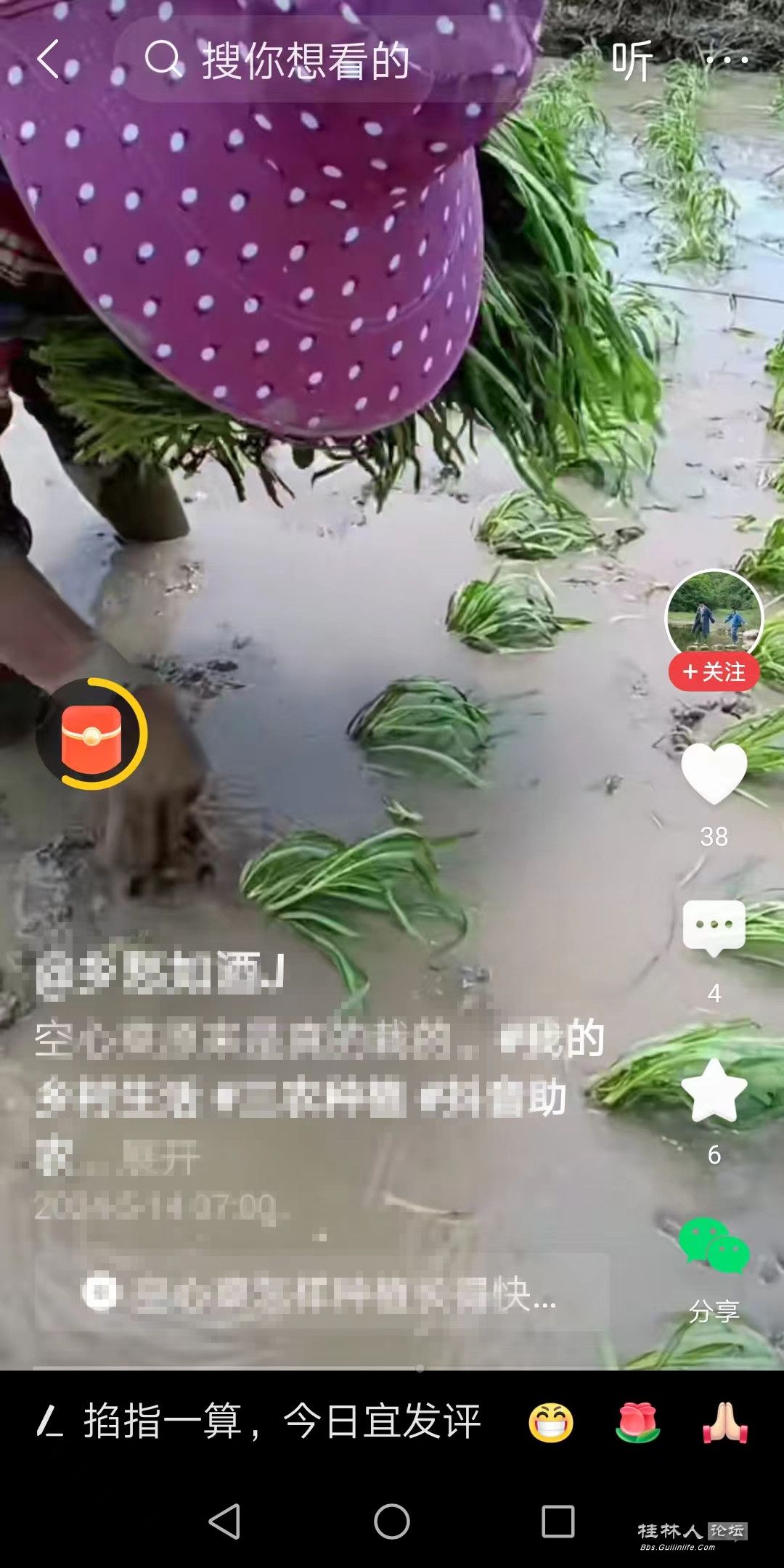Open the 搜你想看的 search field
Screen dimensions: 784x1568
305,60
